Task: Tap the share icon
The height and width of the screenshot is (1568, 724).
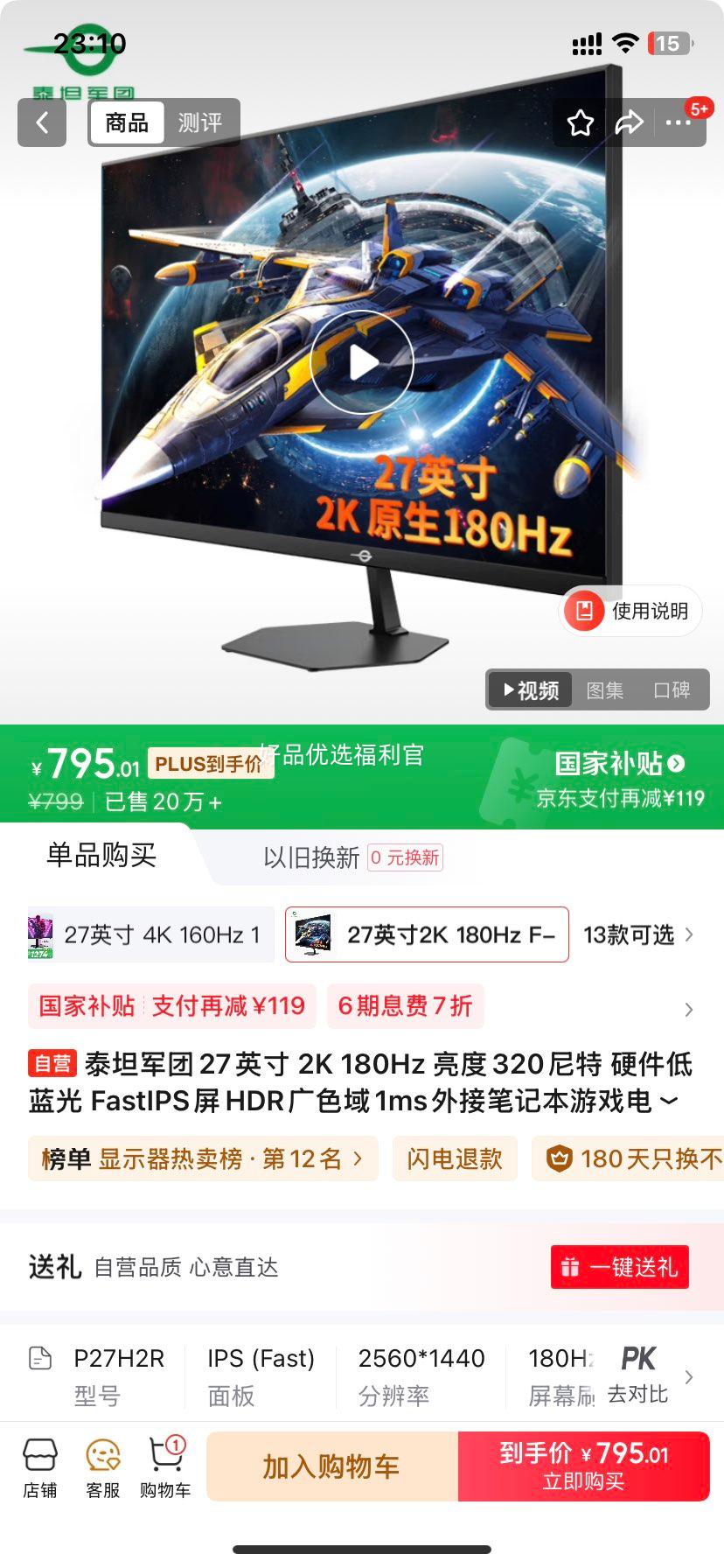Action: pyautogui.click(x=630, y=122)
